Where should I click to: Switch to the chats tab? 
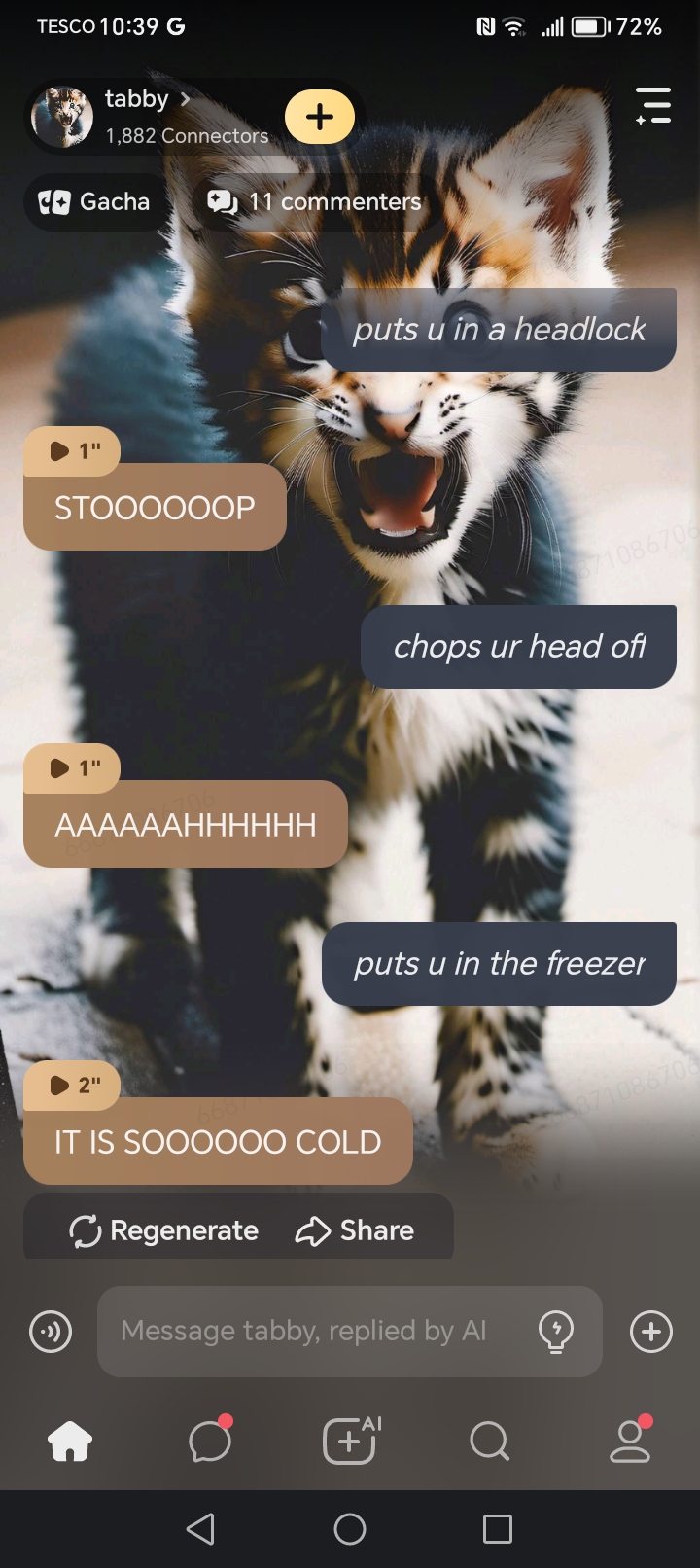click(210, 1441)
